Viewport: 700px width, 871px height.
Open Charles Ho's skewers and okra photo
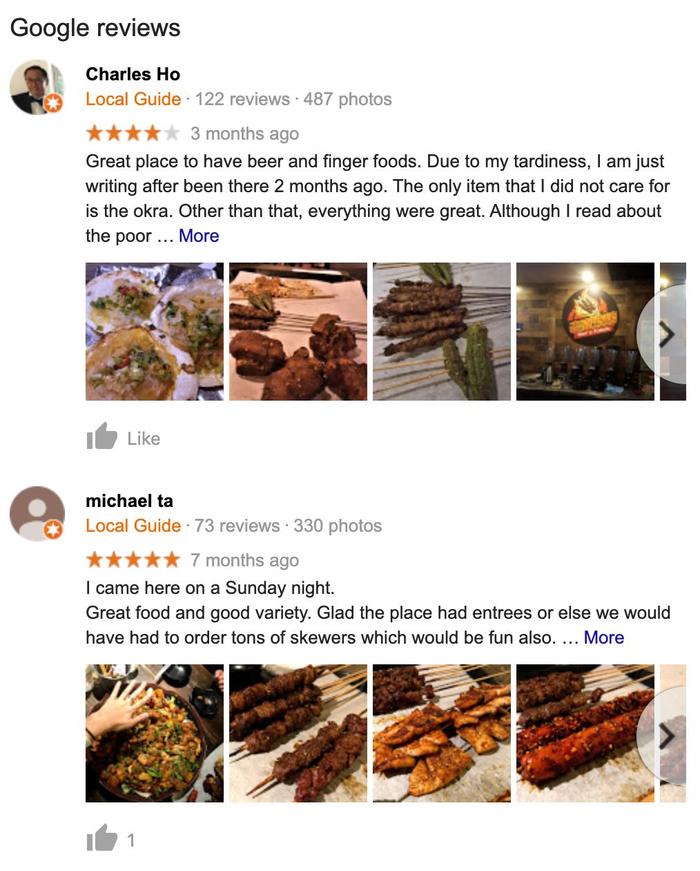pos(442,331)
